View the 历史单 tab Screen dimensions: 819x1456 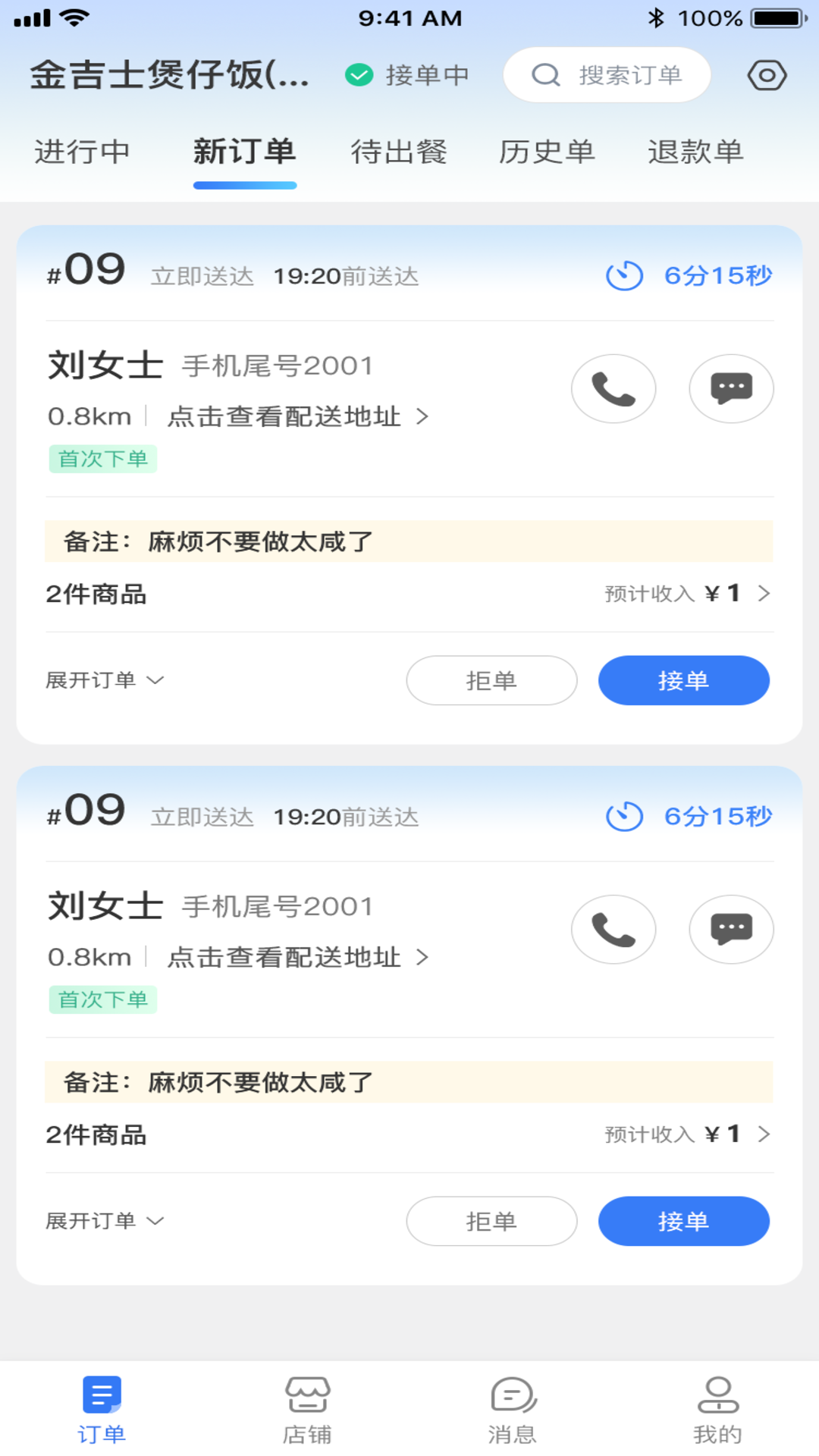click(x=546, y=152)
